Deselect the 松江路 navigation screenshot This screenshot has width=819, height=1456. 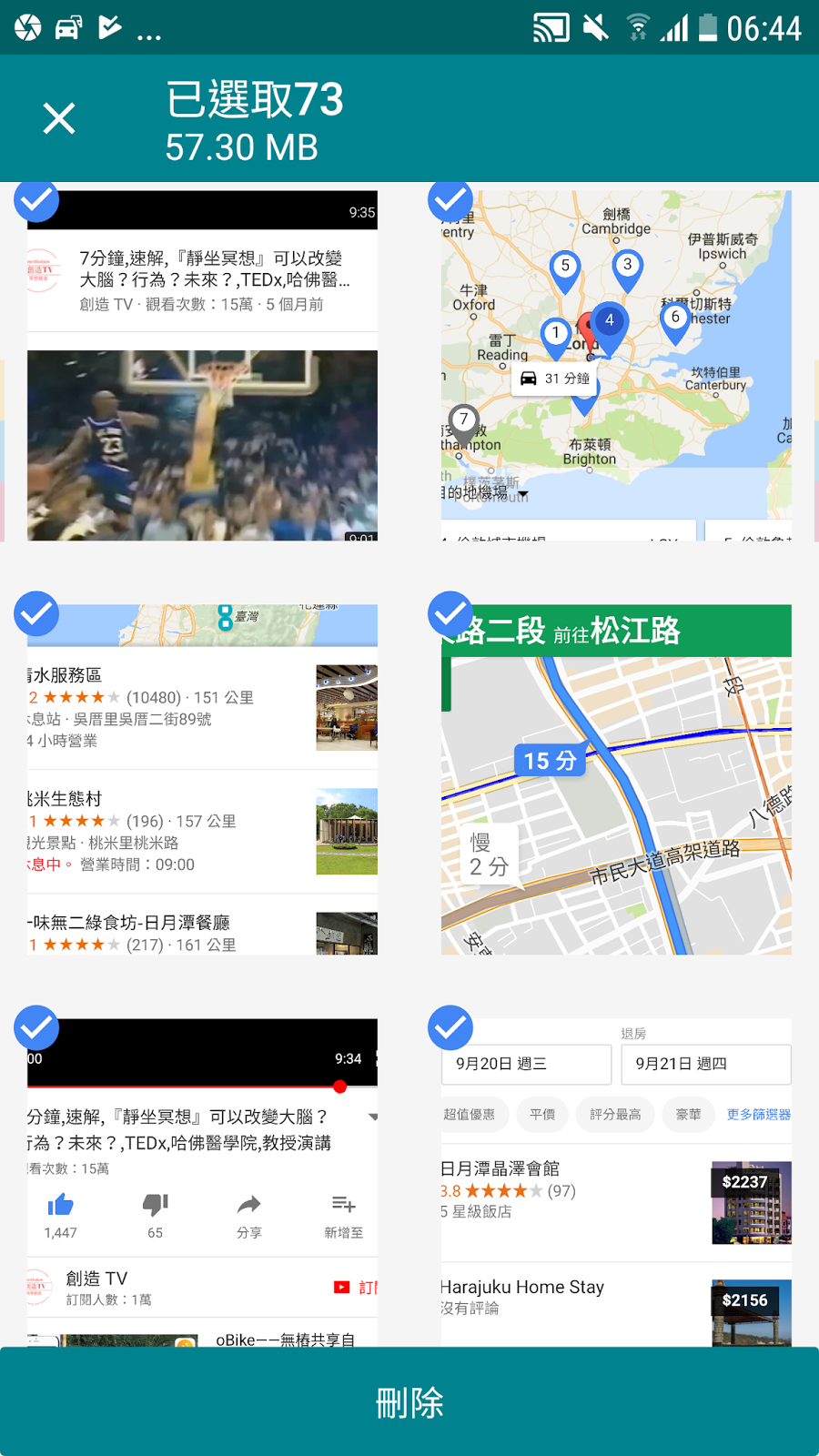point(450,614)
